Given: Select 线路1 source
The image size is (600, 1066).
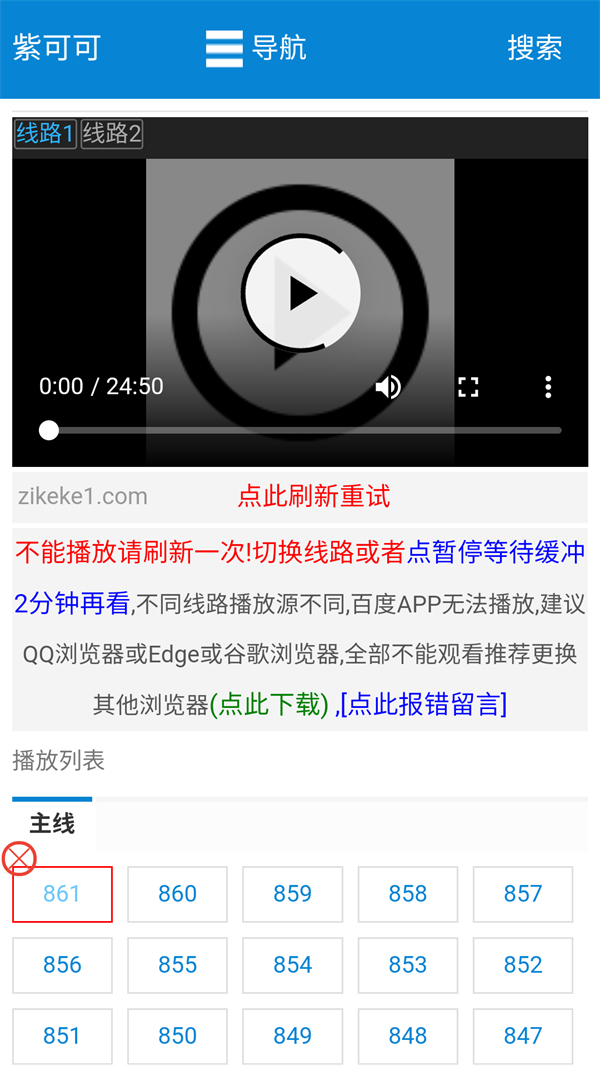Looking at the screenshot, I should (x=45, y=134).
